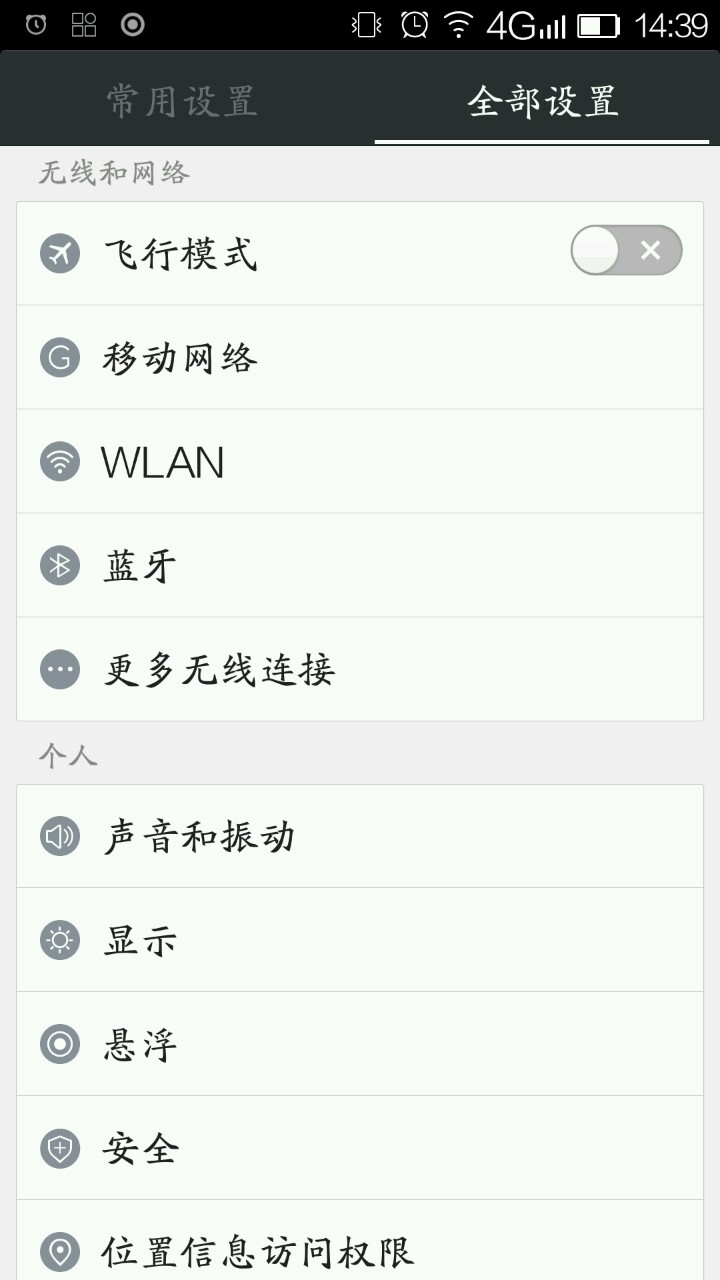Open 蓝牙 settings
Image resolution: width=720 pixels, height=1280 pixels.
coord(360,566)
